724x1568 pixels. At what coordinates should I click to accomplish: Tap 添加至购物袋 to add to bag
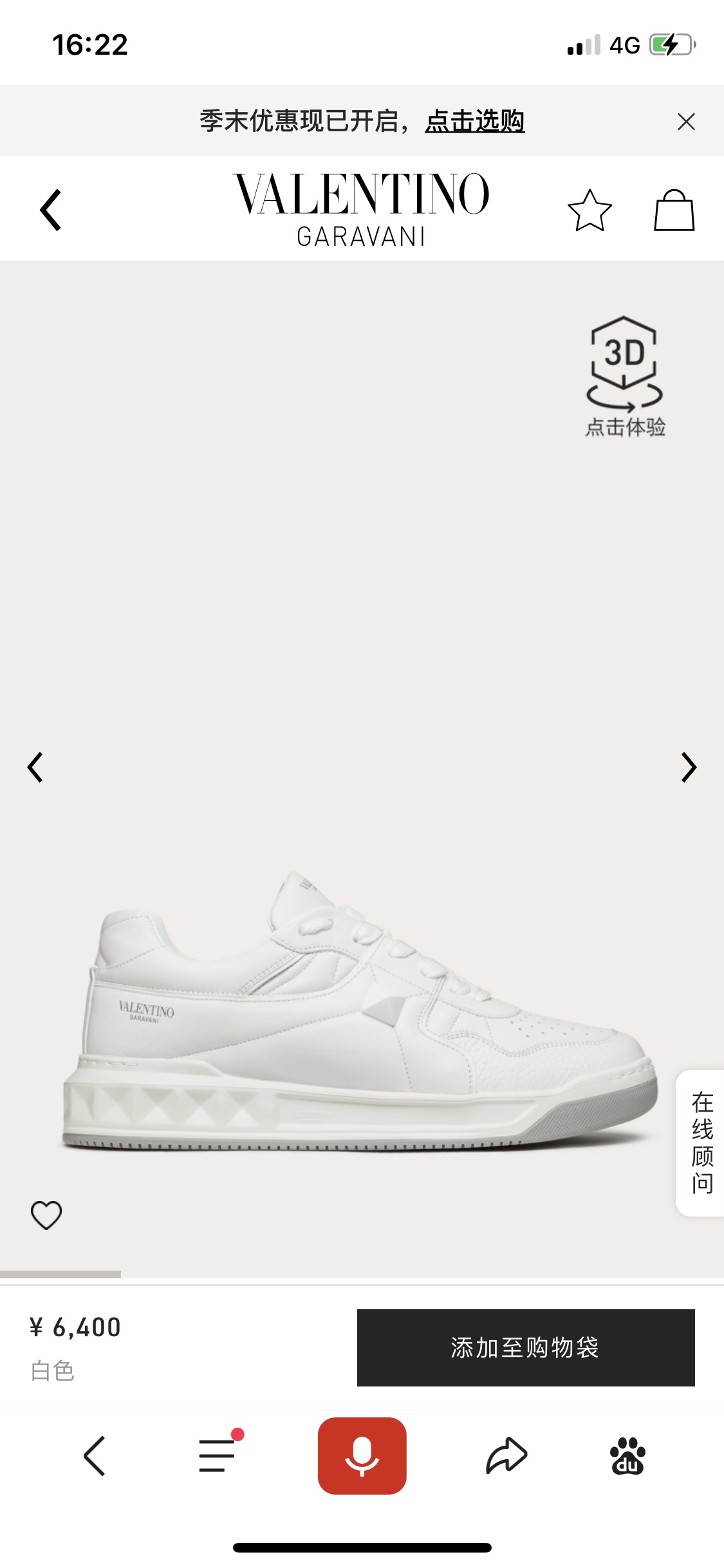pos(526,1347)
